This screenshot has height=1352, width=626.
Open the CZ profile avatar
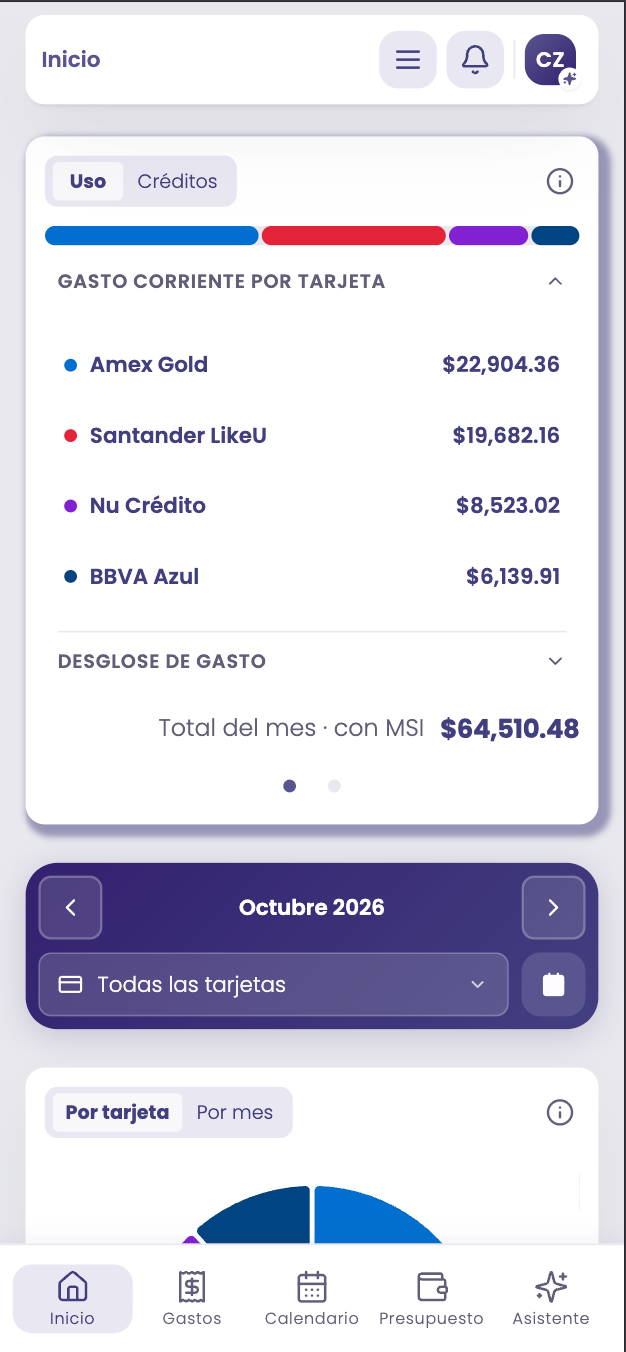tap(551, 60)
